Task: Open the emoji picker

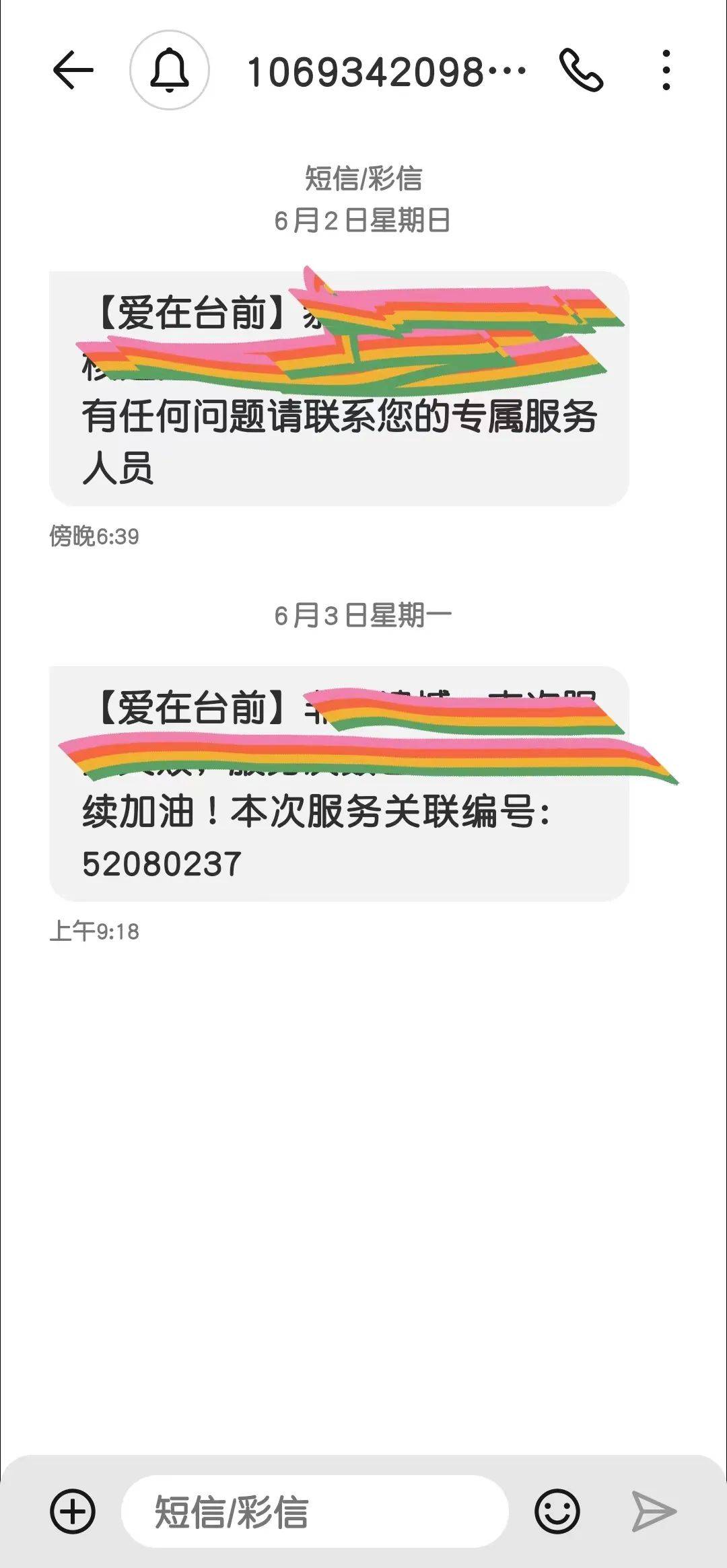Action: [x=557, y=1511]
